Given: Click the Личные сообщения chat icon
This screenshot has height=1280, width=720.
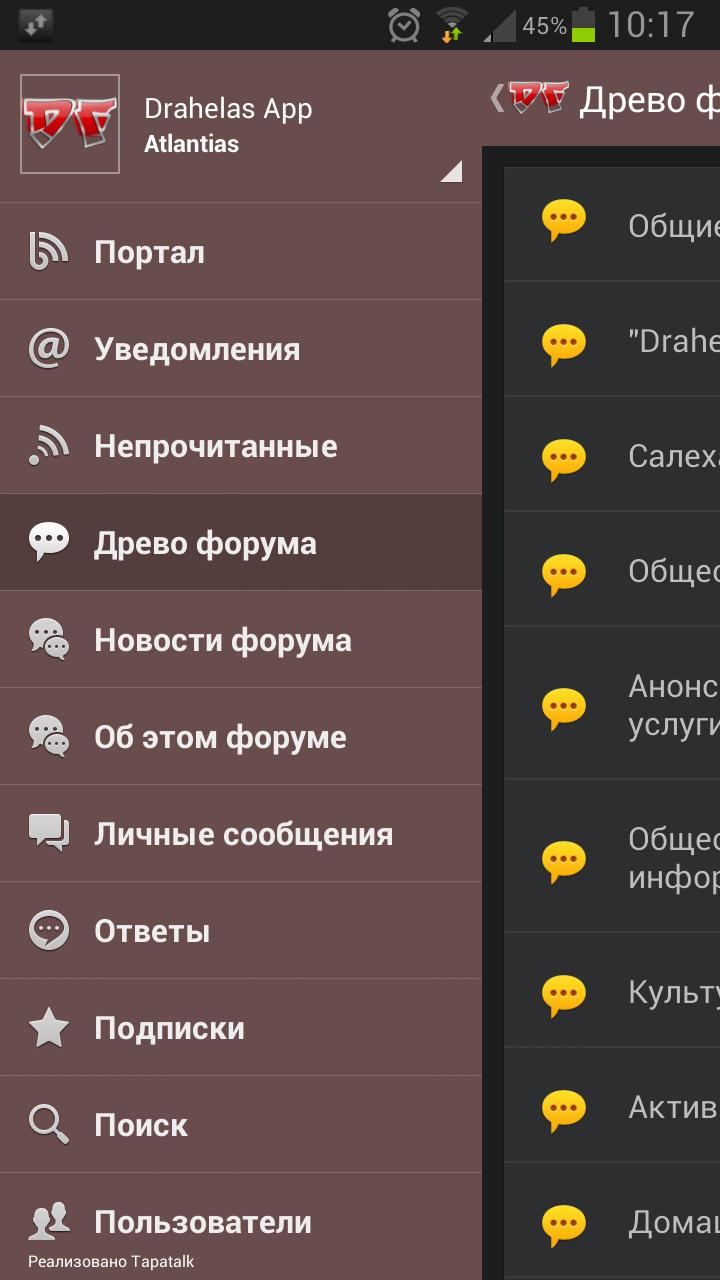Looking at the screenshot, I should pos(47,833).
